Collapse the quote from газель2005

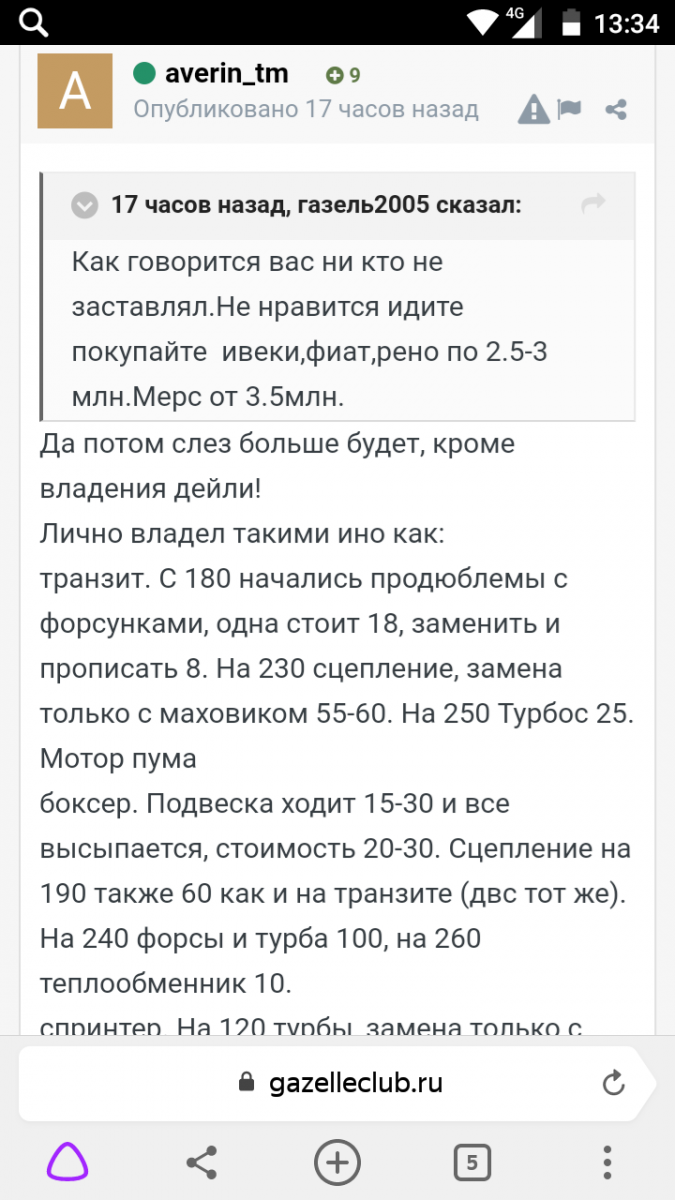click(x=85, y=205)
